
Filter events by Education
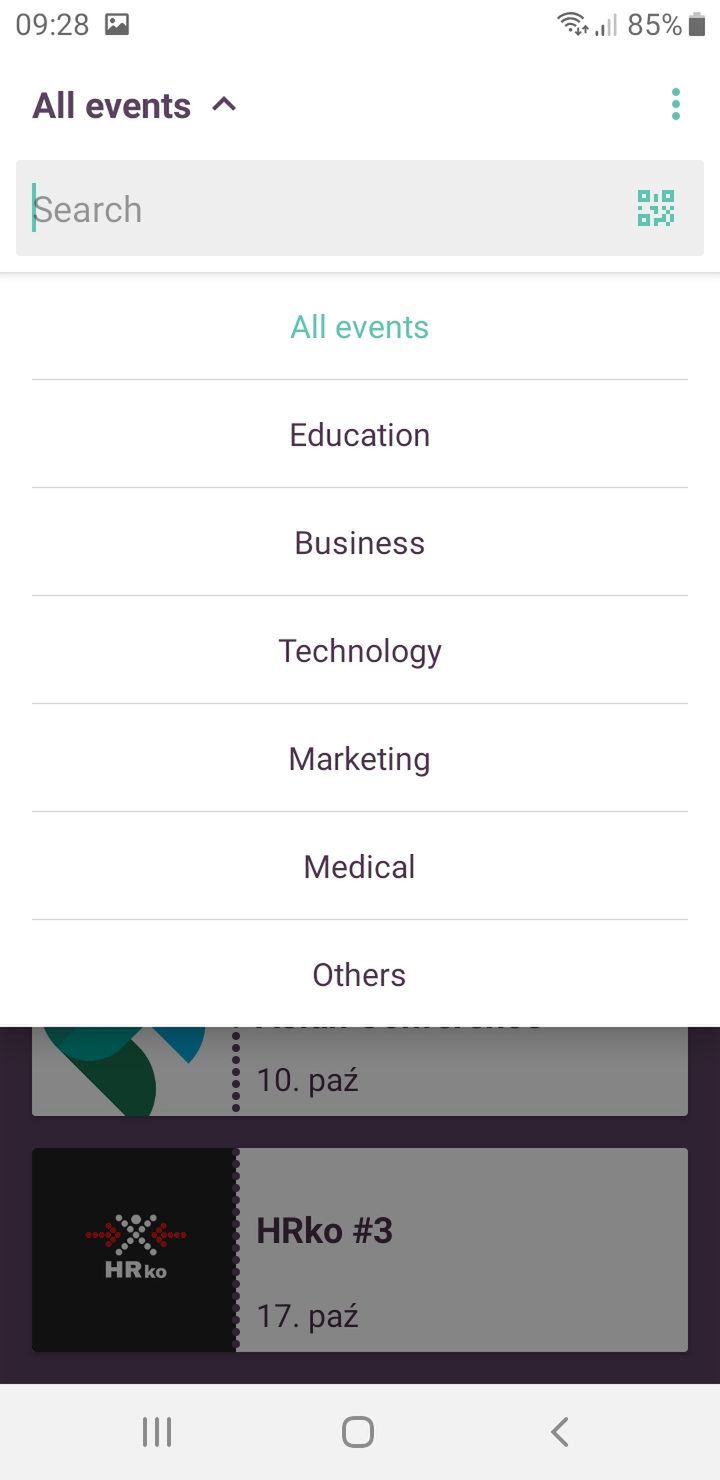(x=360, y=435)
